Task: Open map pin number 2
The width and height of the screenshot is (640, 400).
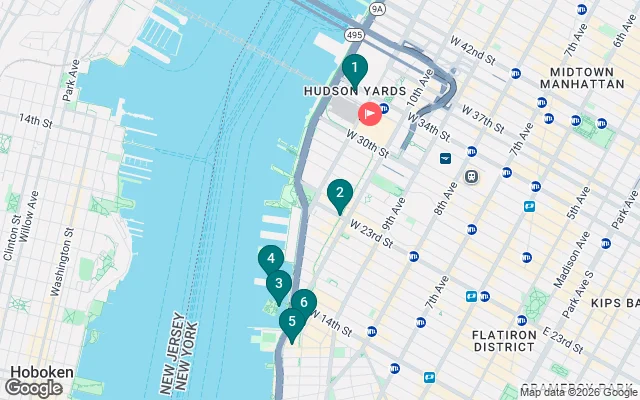Action: [340, 194]
